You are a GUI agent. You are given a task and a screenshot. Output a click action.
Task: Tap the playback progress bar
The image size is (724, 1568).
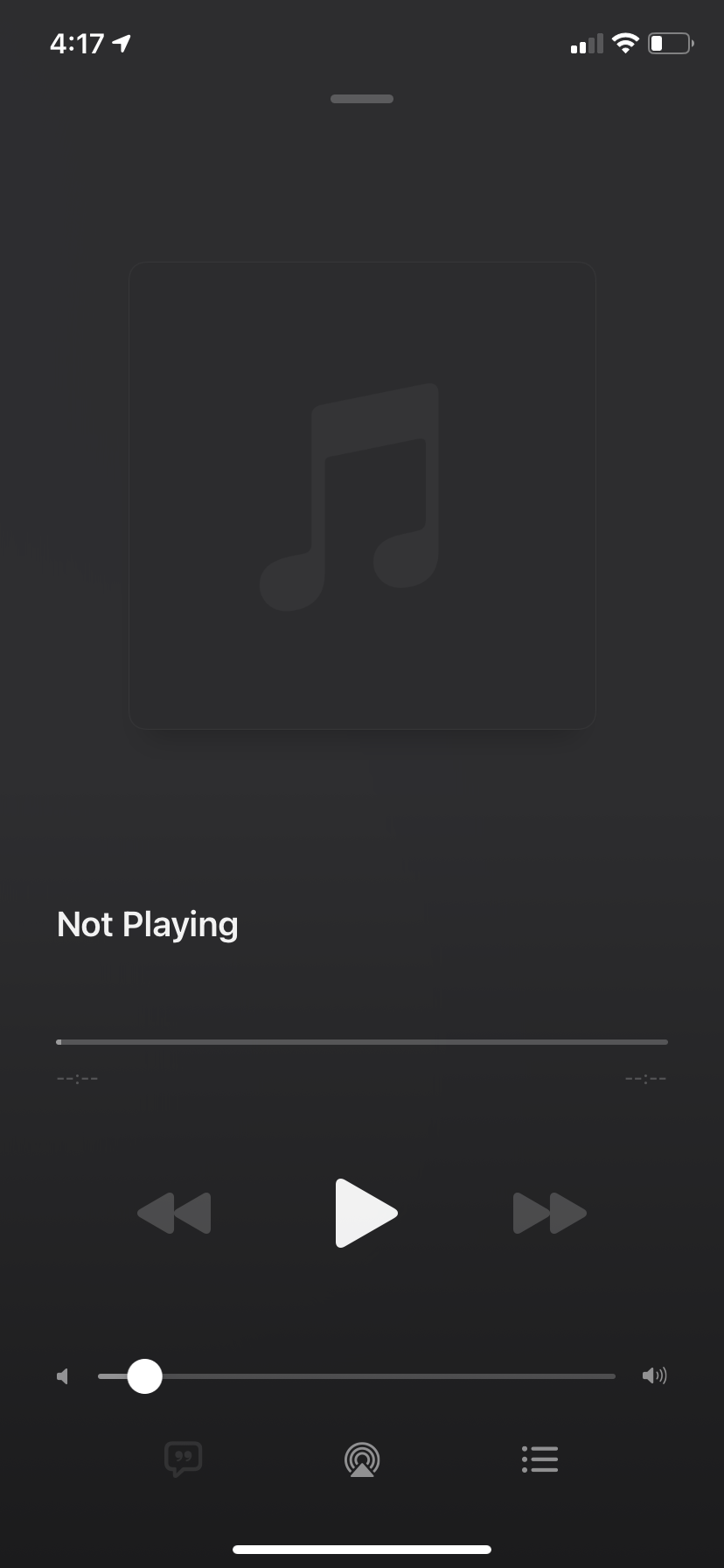[362, 1042]
